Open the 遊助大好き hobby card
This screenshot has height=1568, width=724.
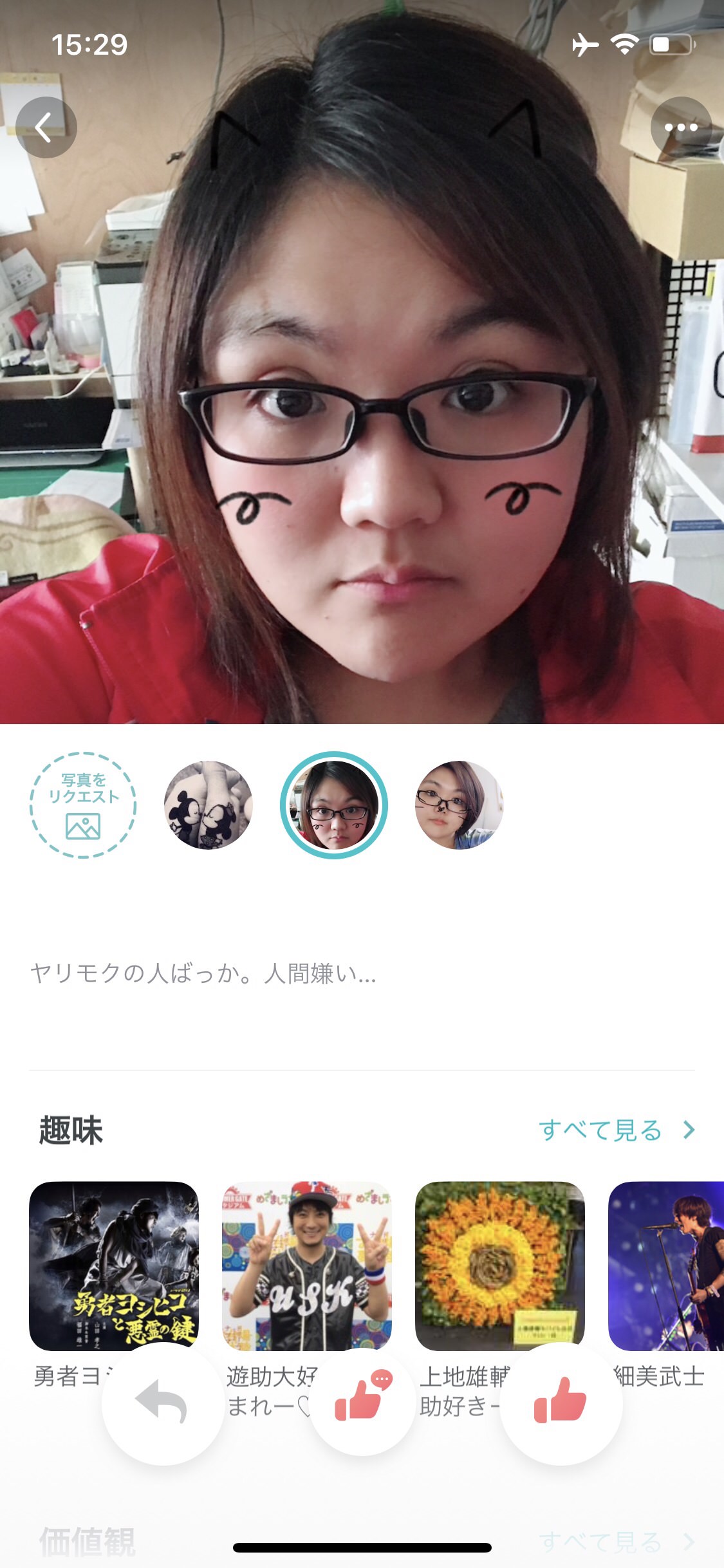307,1265
